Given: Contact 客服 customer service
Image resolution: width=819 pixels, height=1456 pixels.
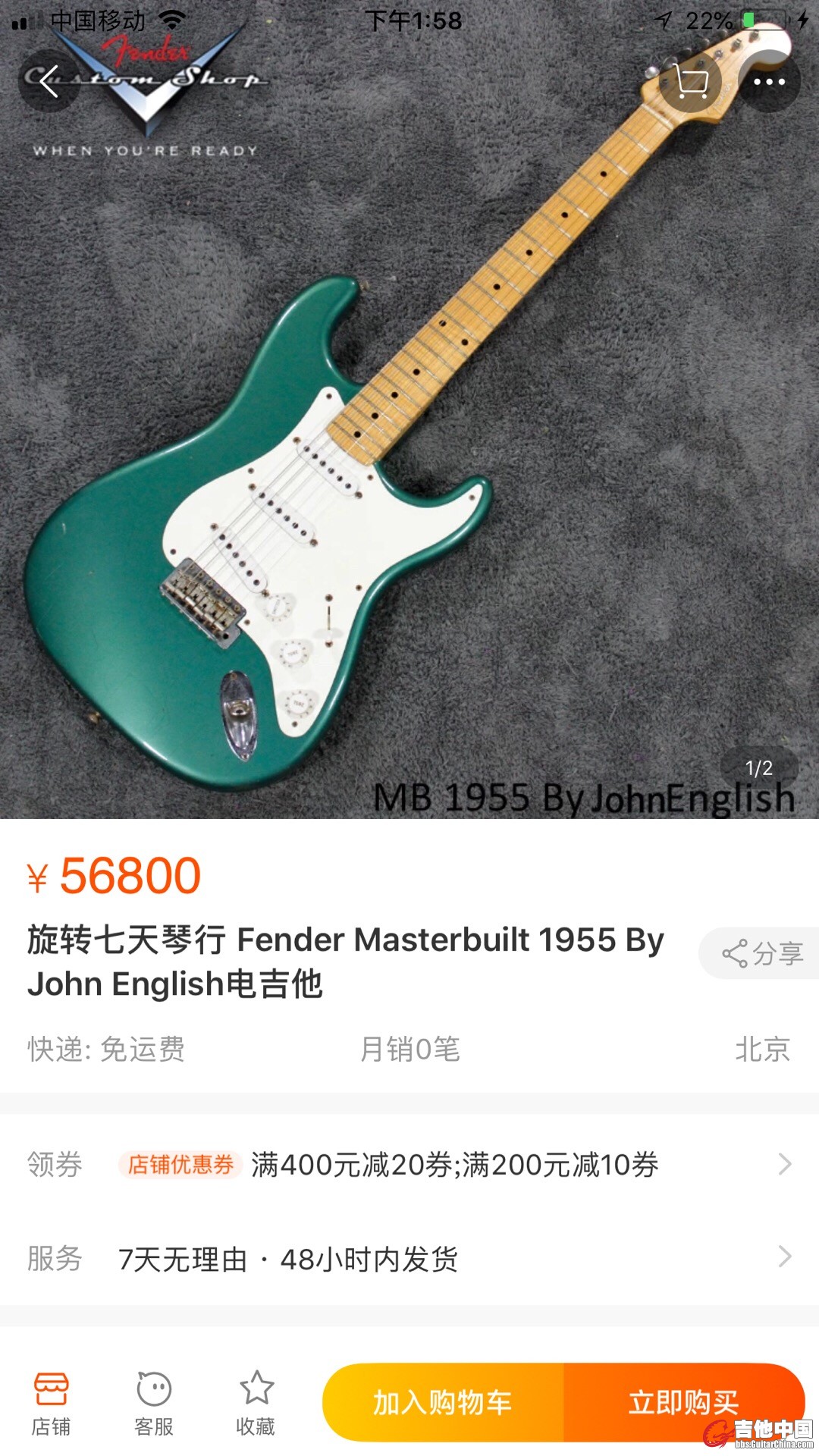Looking at the screenshot, I should point(154,1403).
